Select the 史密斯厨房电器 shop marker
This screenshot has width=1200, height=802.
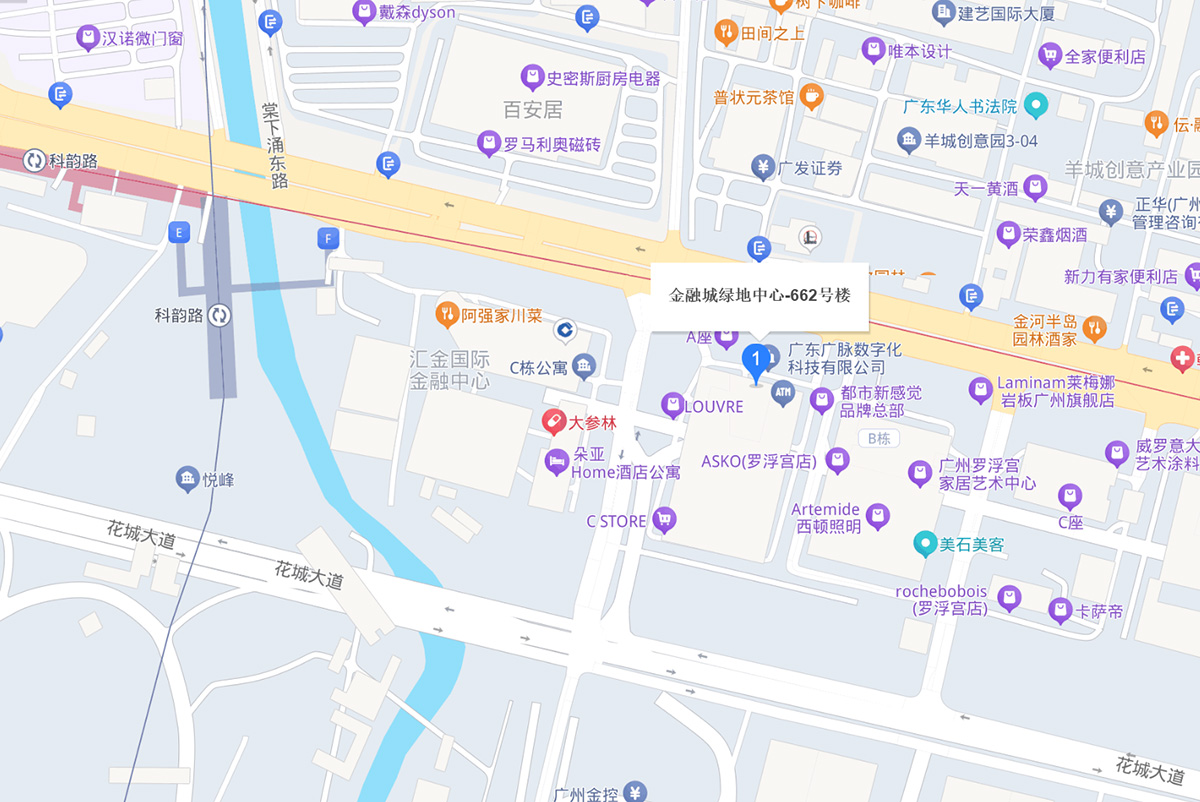coord(532,77)
